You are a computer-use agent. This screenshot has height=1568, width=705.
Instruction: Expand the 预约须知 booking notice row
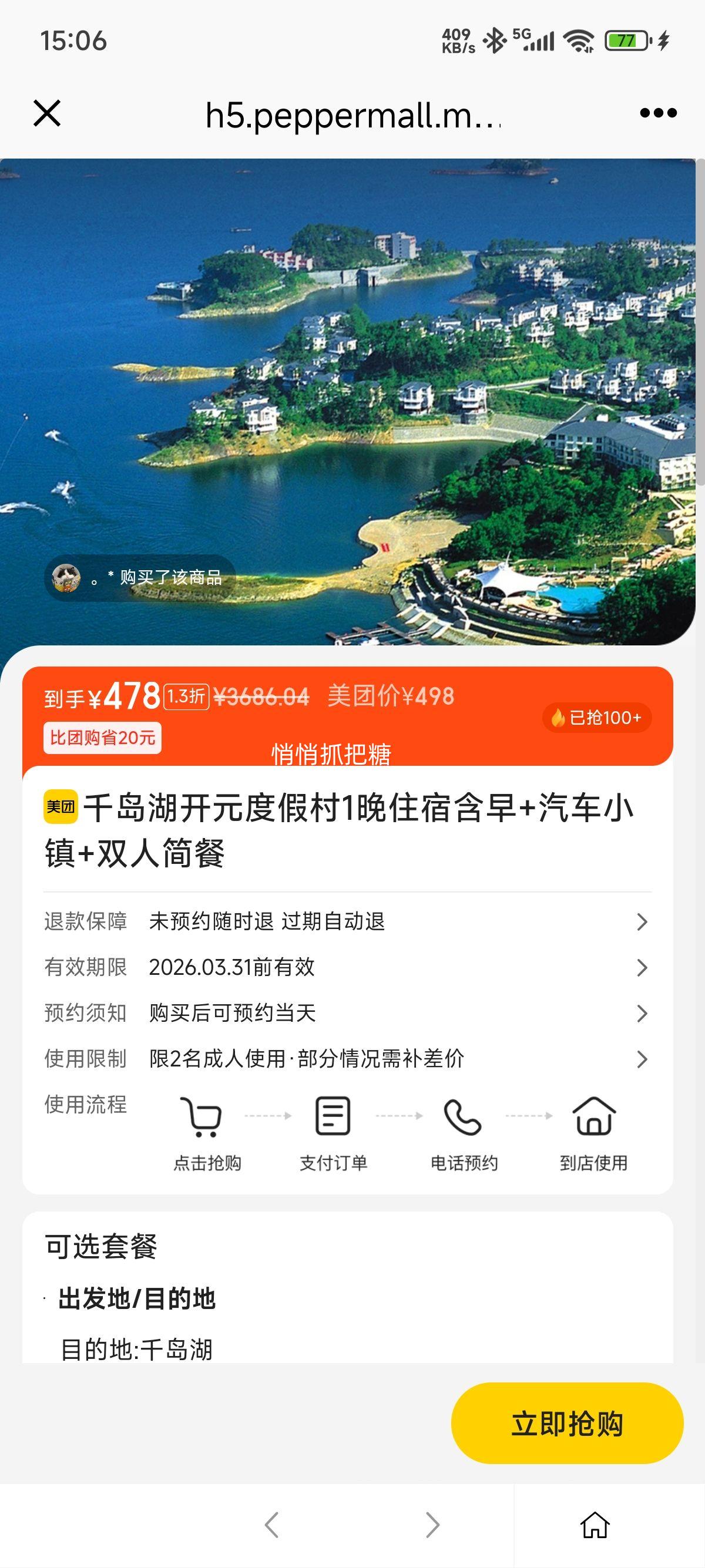[347, 1013]
